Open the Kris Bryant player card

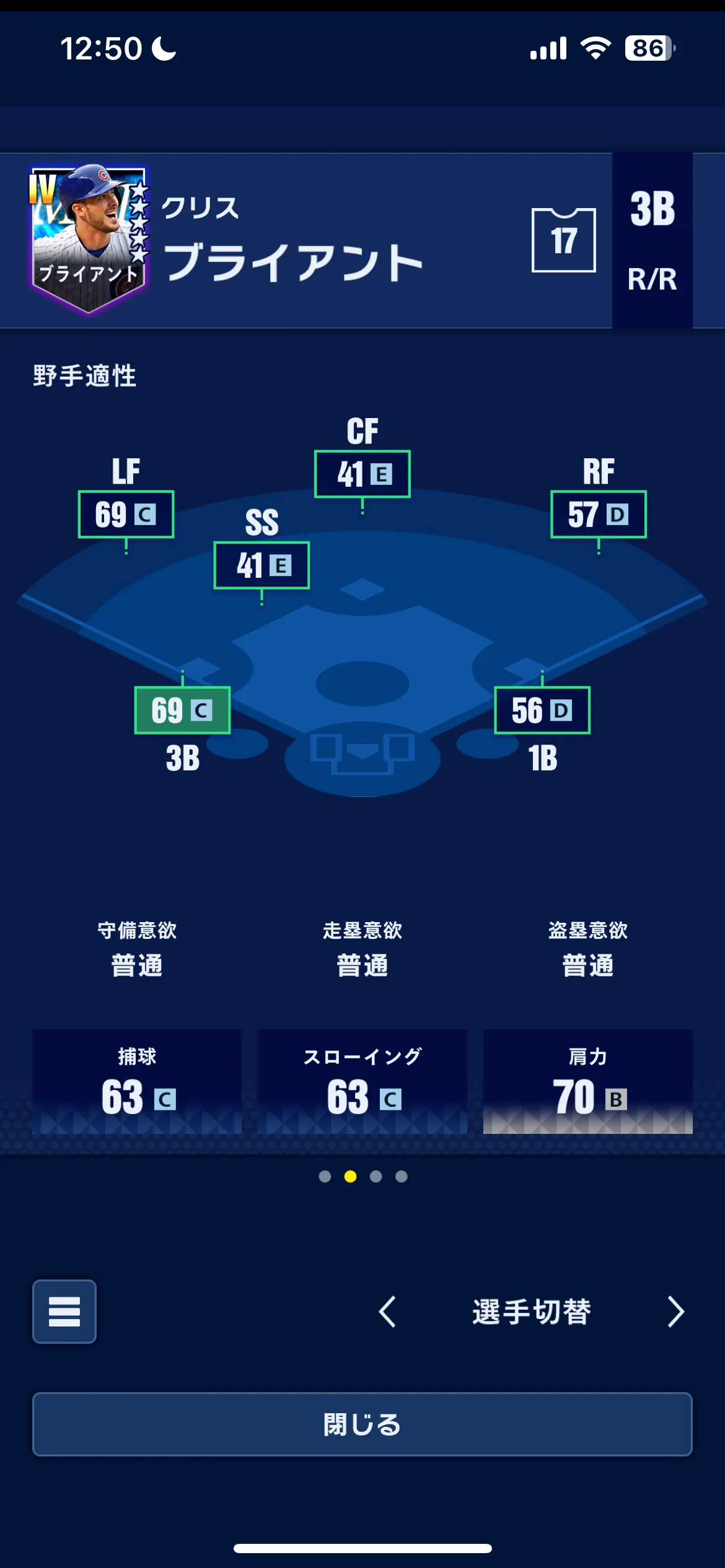point(89,238)
